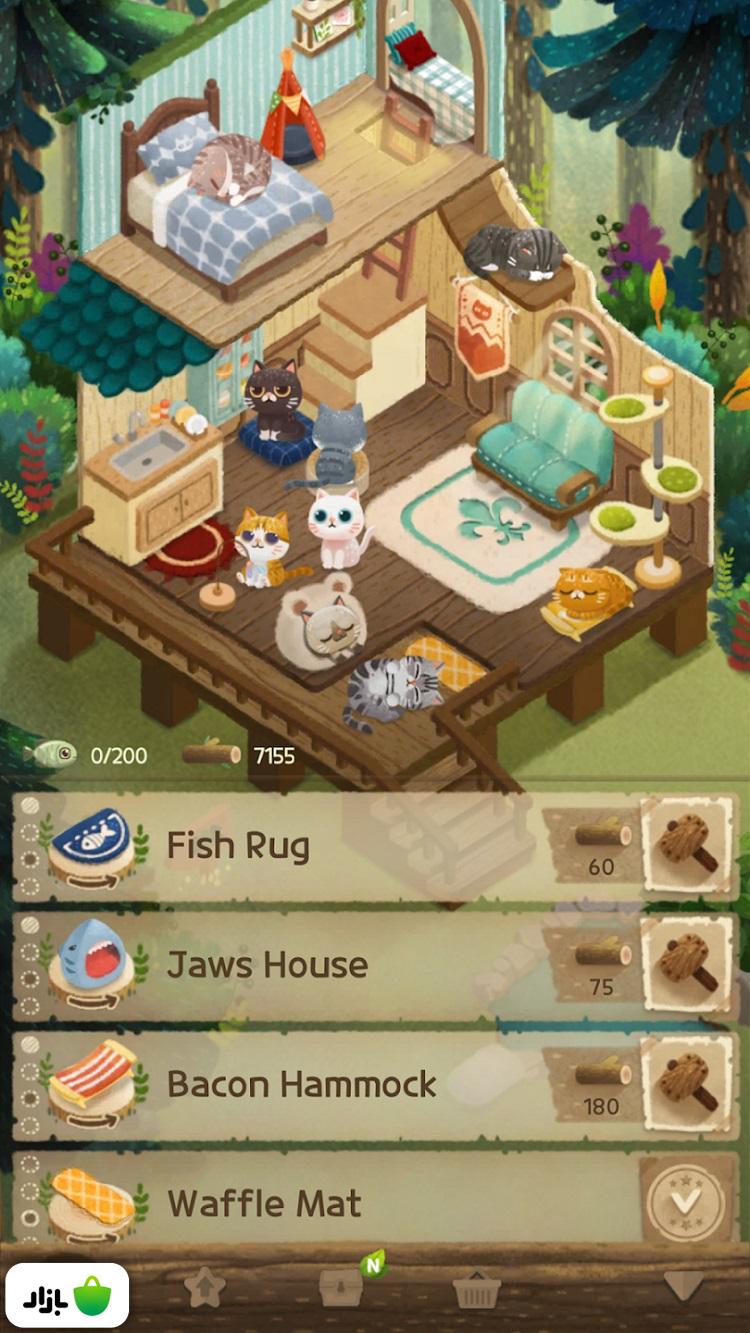This screenshot has width=750, height=1333.
Task: Open the shop basket tab
Action: tap(476, 1290)
